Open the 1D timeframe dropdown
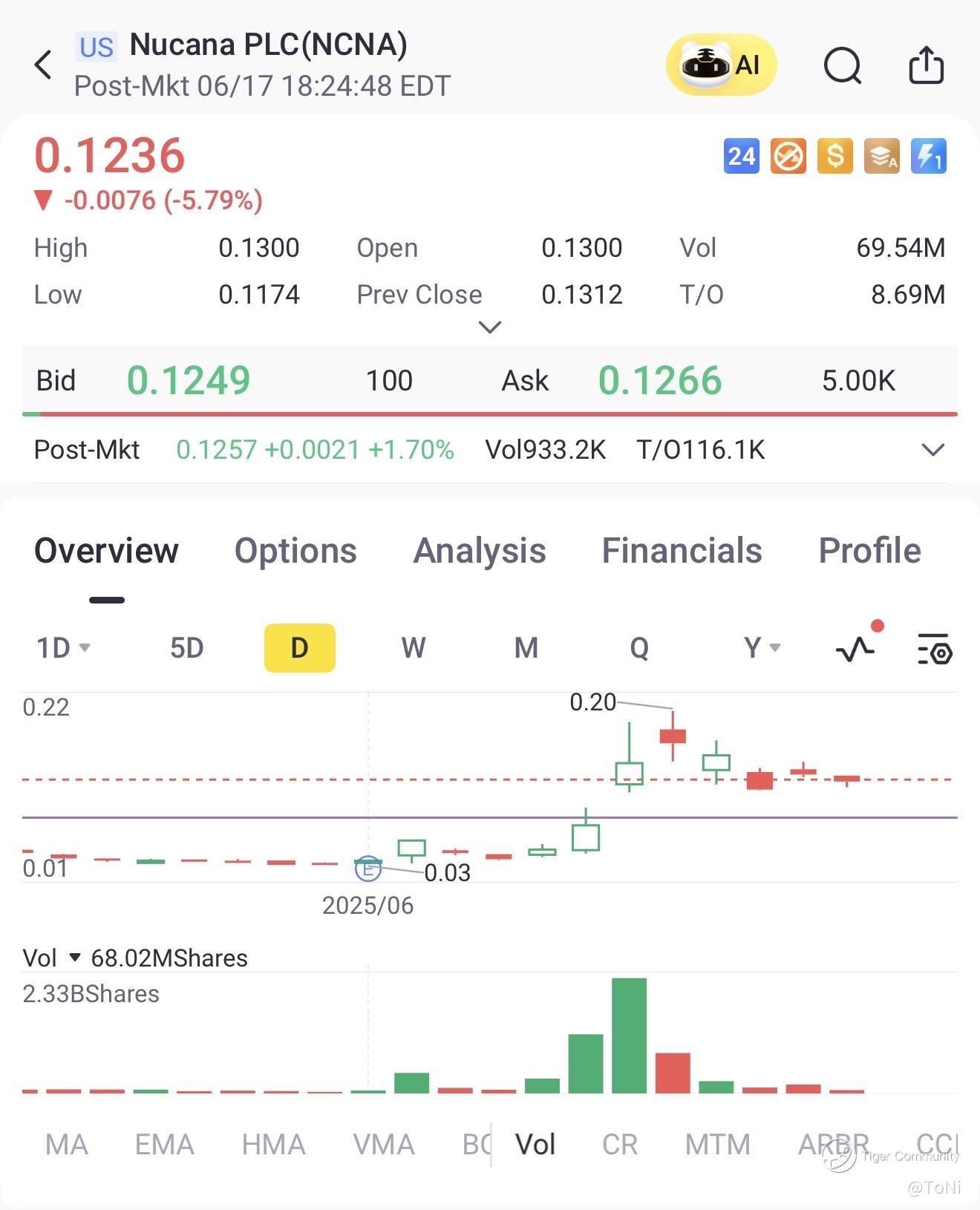980x1210 pixels. (63, 648)
